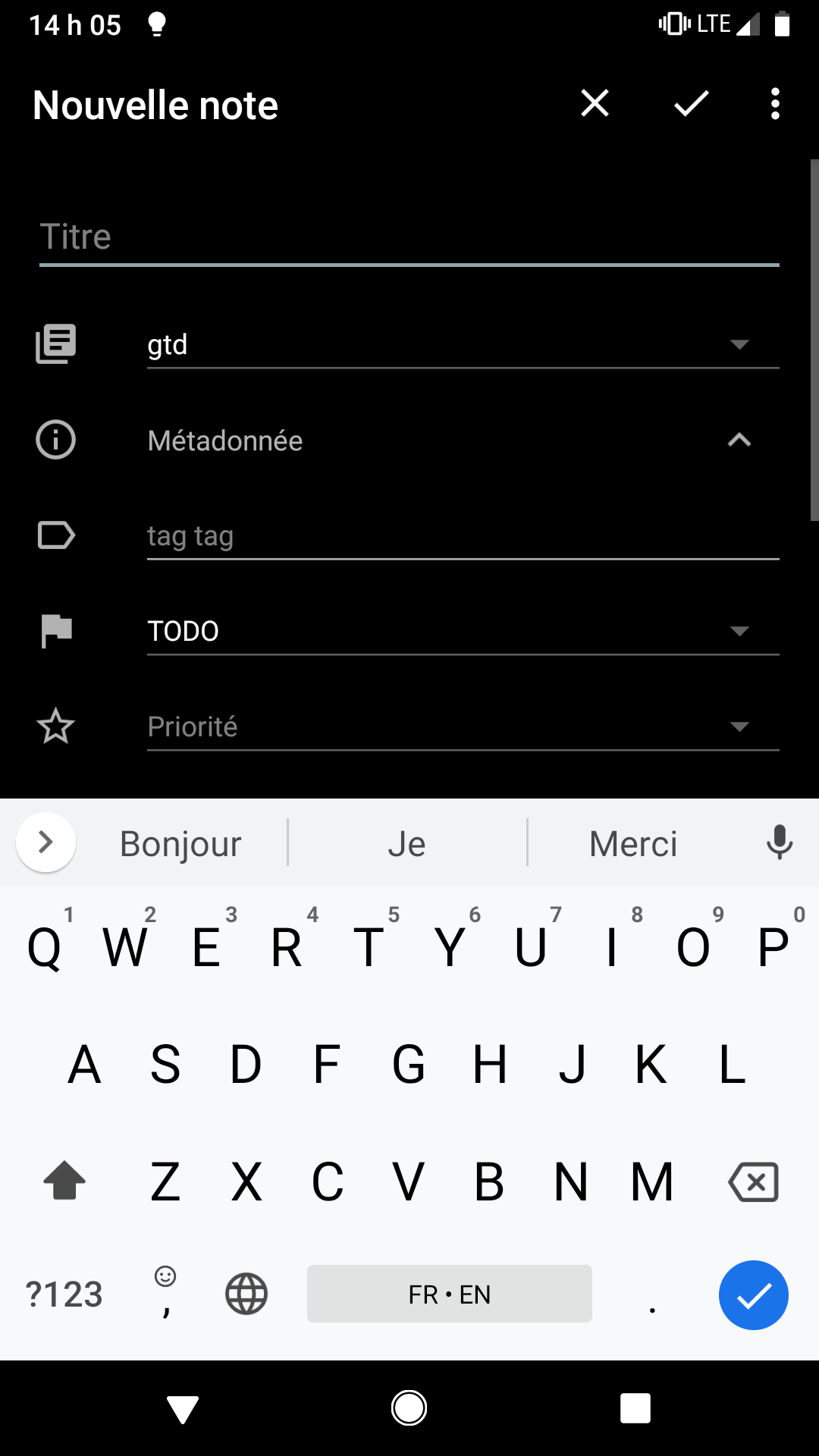Click the flag icon beside TODO

(57, 630)
